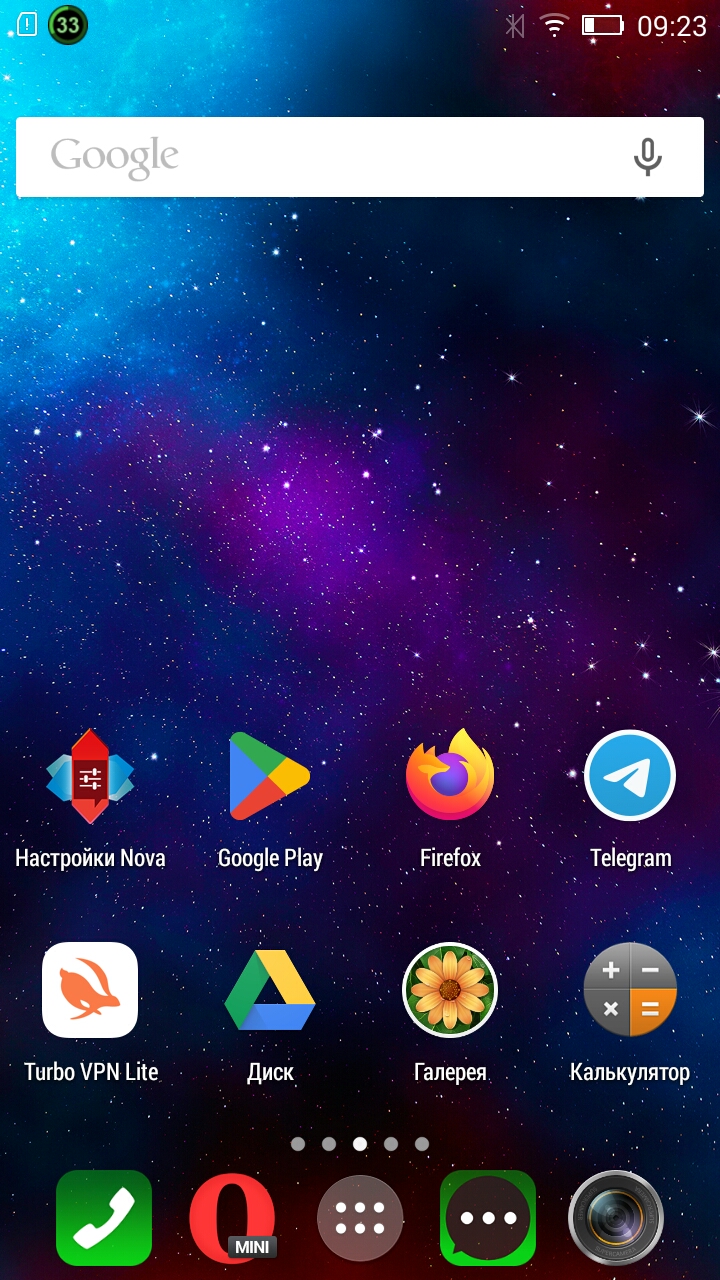This screenshot has height=1280, width=720.
Task: Open Telegram messenger
Action: coord(630,777)
